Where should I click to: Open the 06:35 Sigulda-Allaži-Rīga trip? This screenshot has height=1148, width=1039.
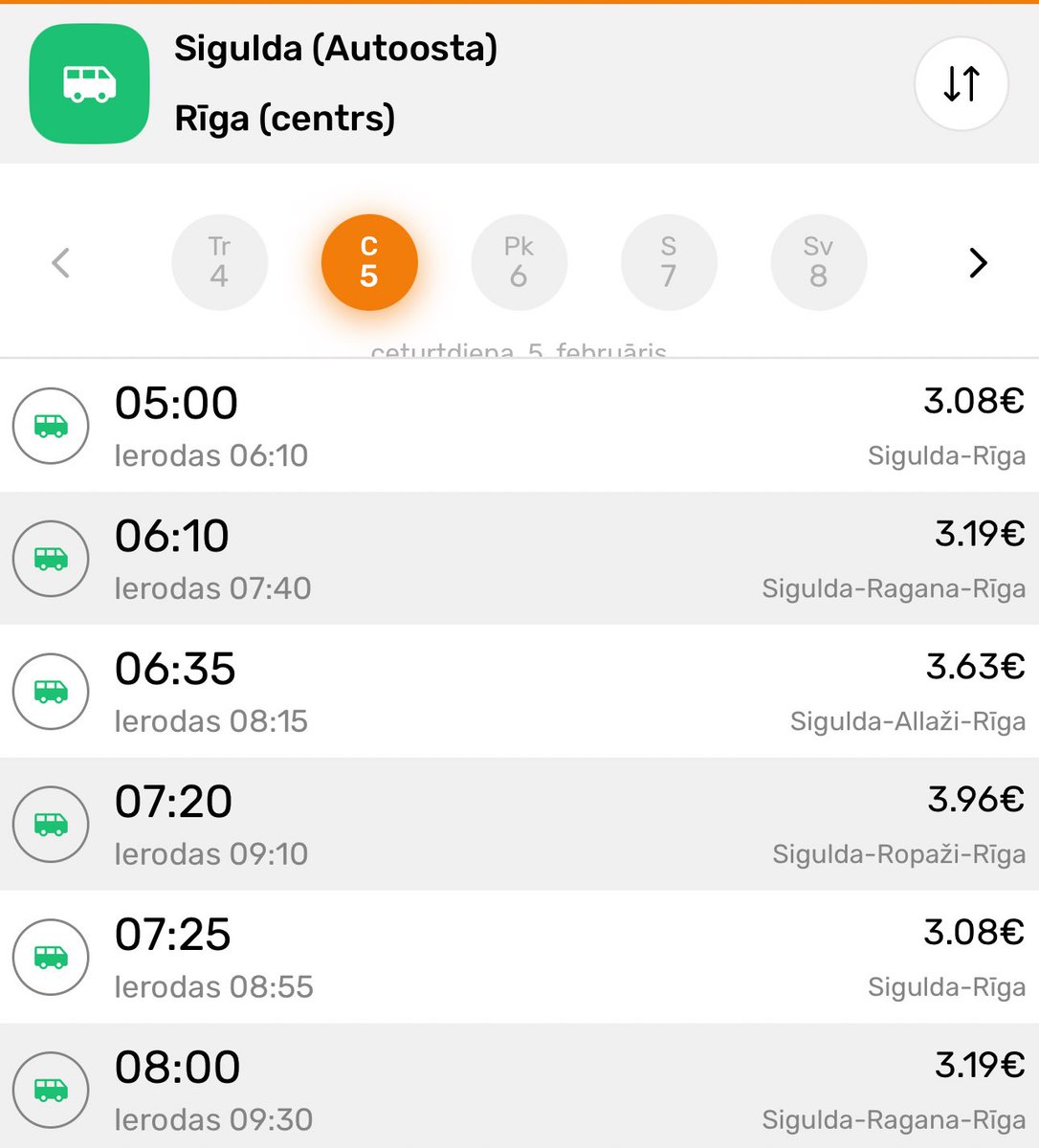tap(519, 693)
